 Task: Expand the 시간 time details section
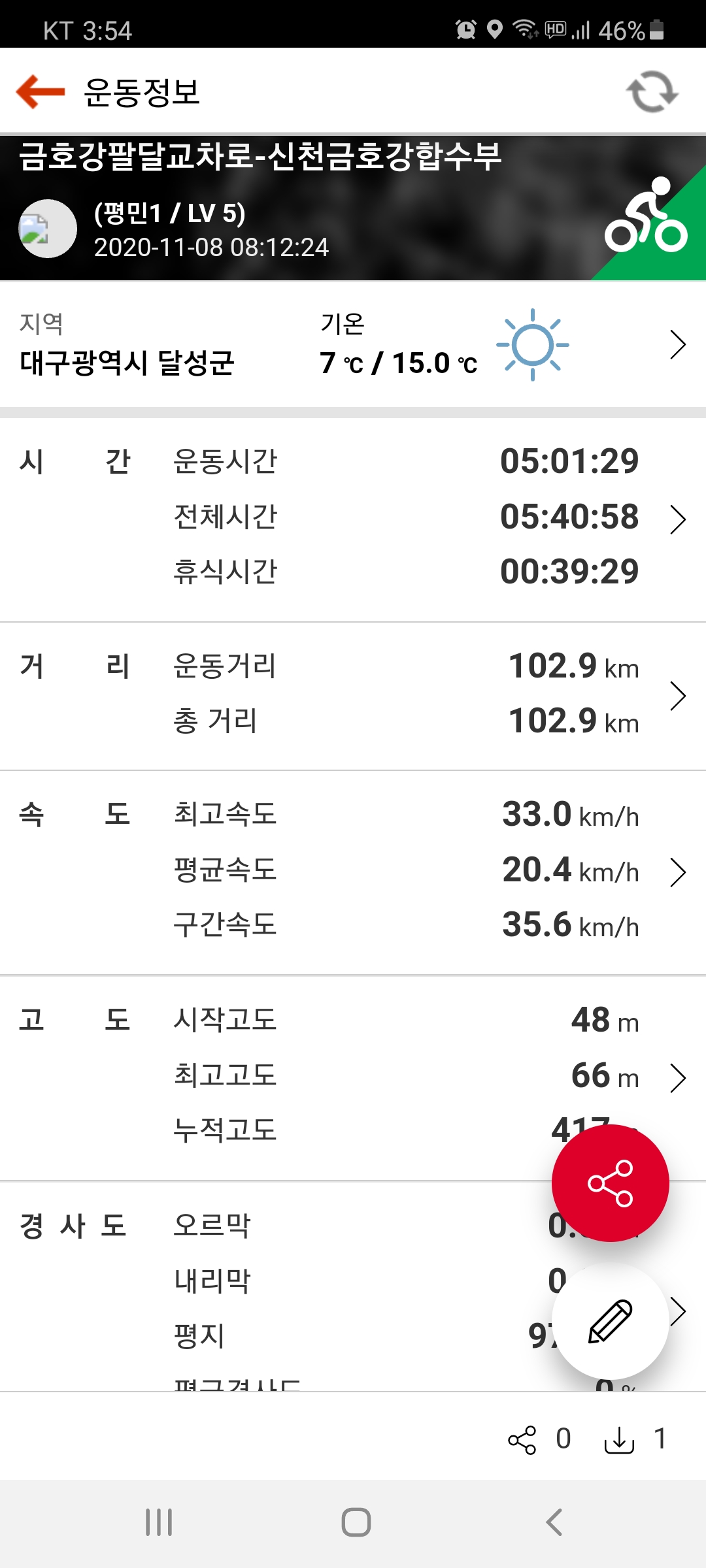(677, 519)
